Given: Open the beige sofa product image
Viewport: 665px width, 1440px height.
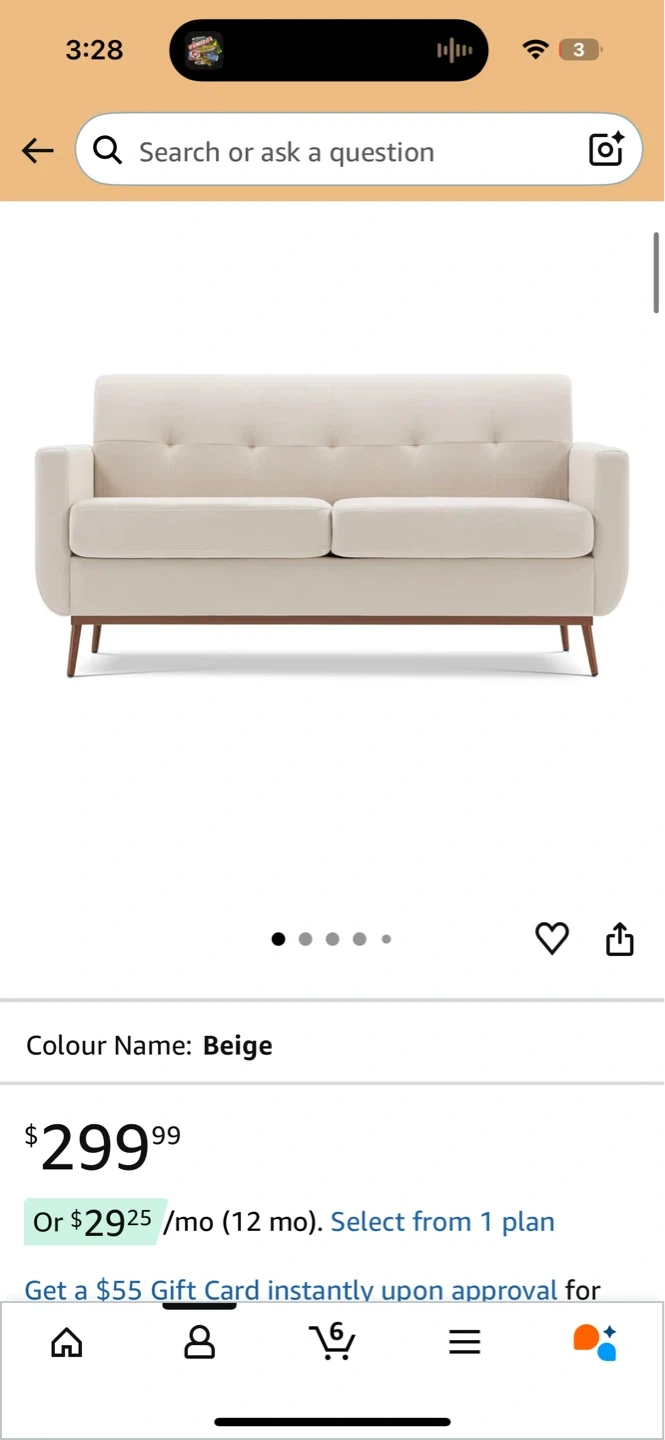Looking at the screenshot, I should [332, 525].
